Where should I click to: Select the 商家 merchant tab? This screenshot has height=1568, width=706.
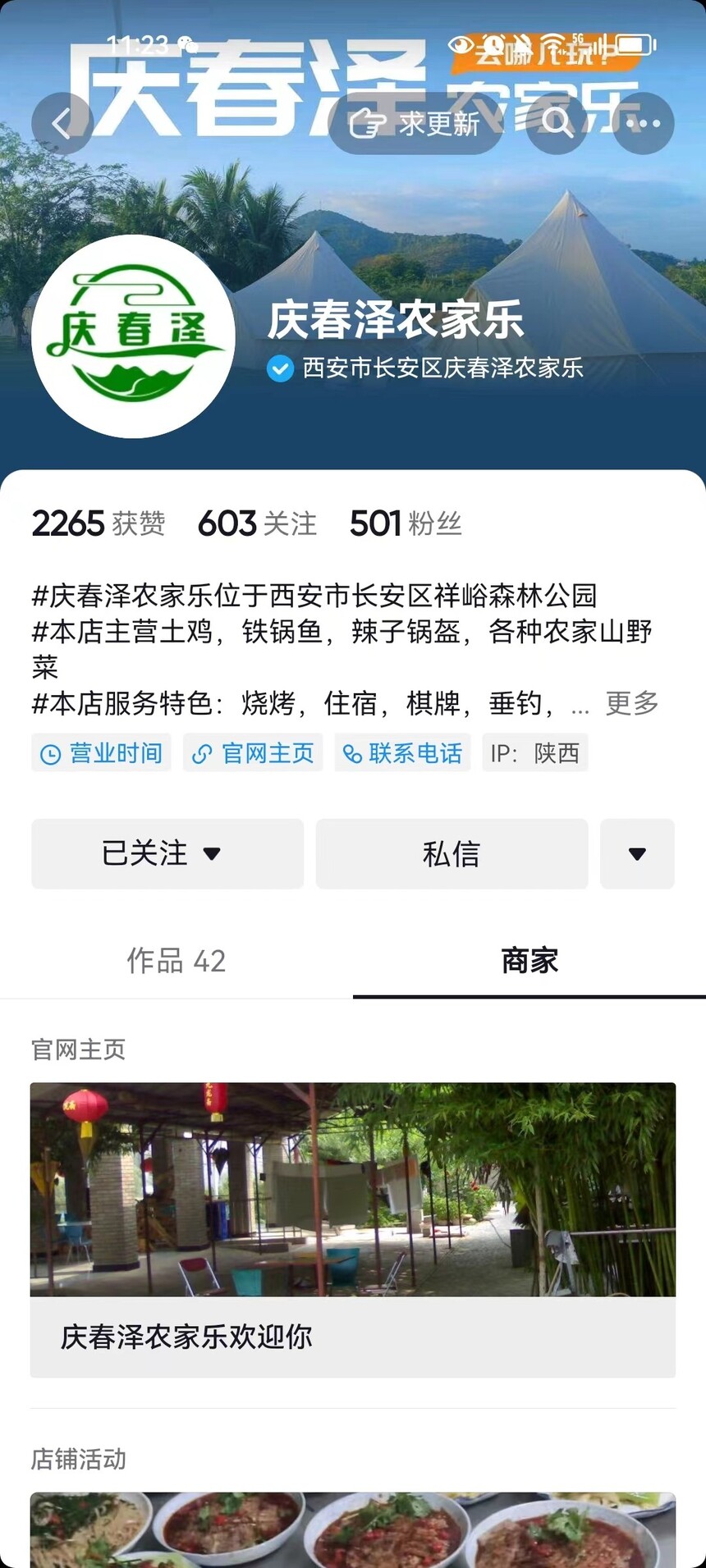tap(529, 961)
